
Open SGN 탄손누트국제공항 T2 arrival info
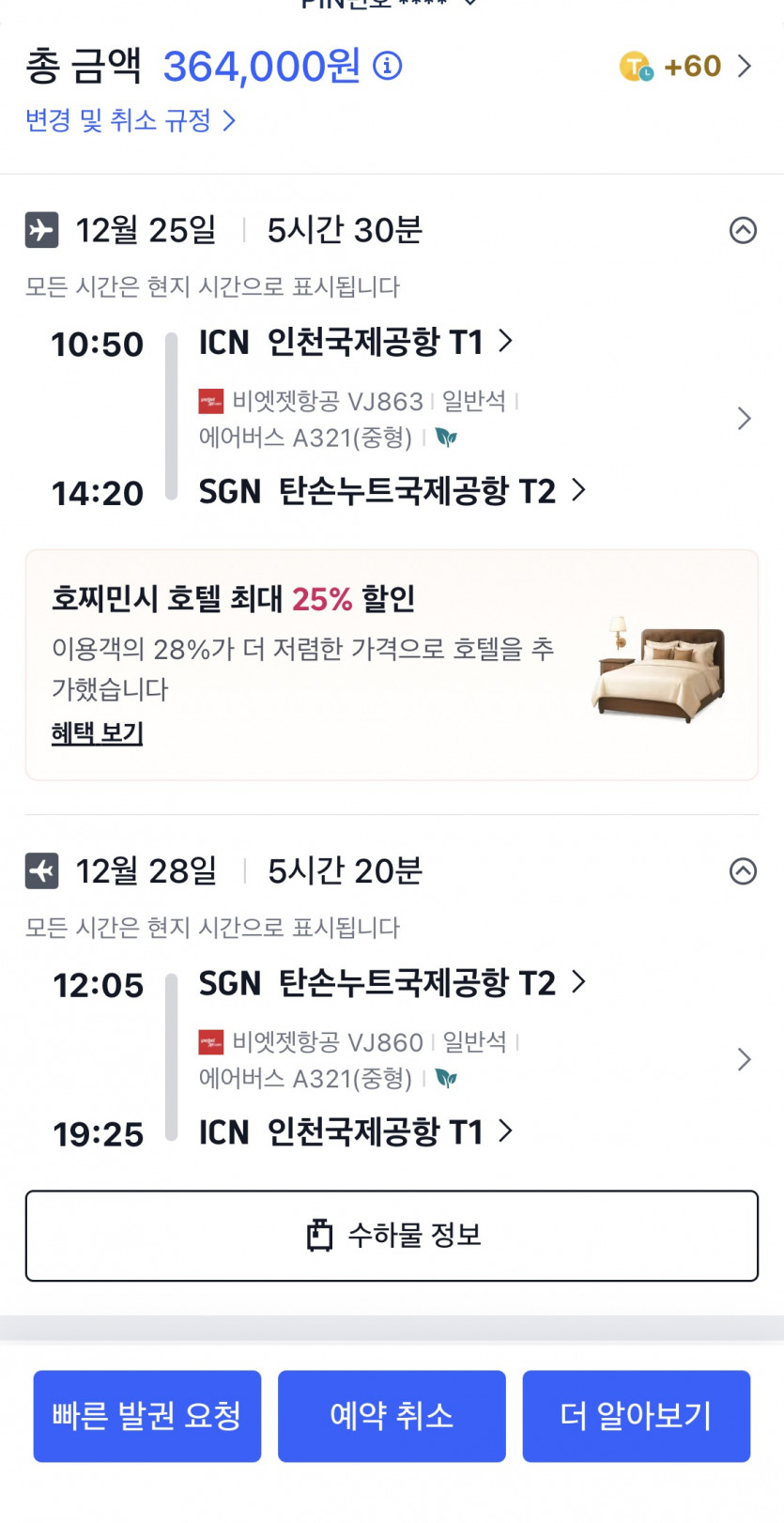coord(392,491)
